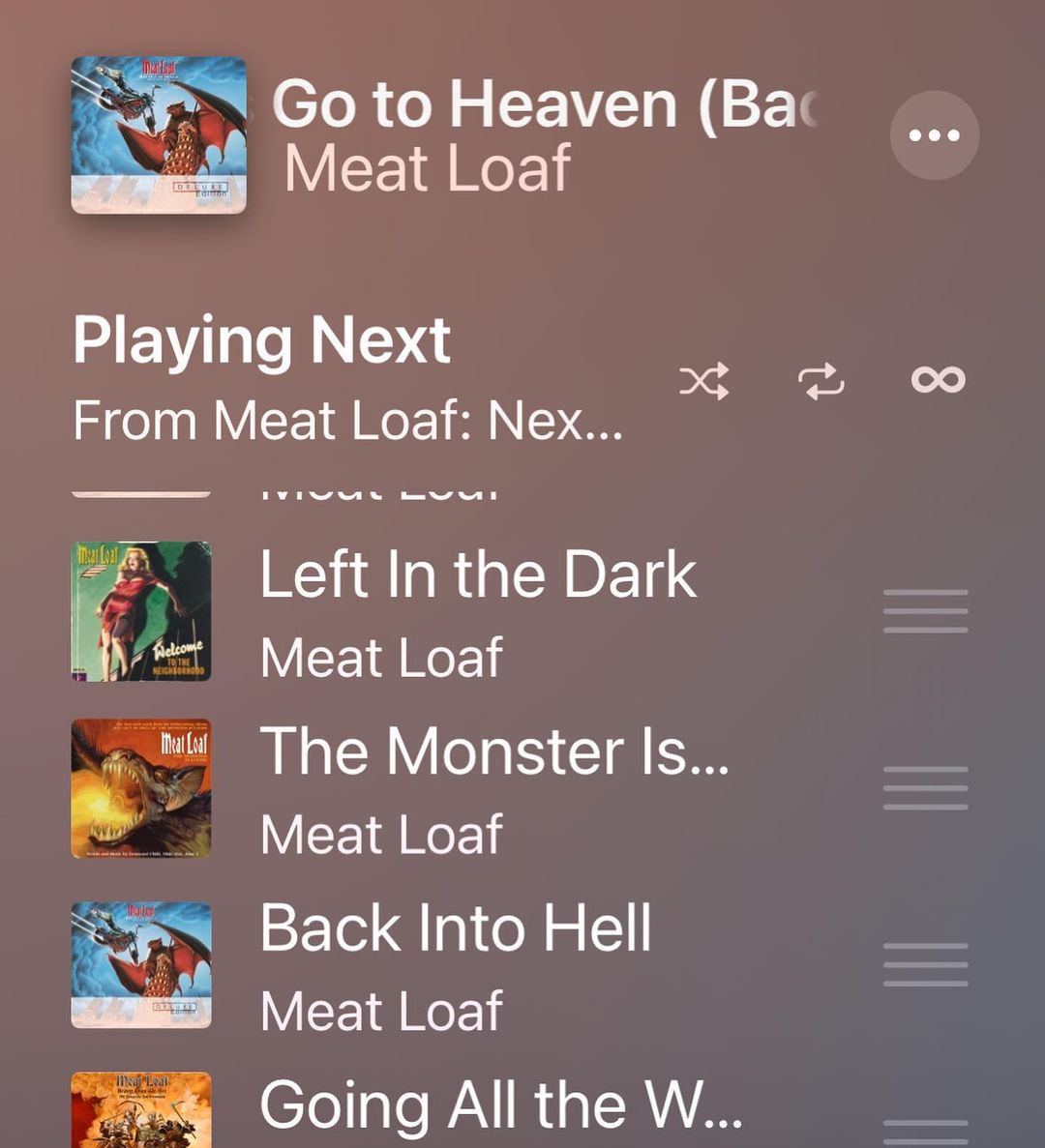The width and height of the screenshot is (1045, 1148).
Task: Toggle repeat mode for the queue
Action: (821, 381)
